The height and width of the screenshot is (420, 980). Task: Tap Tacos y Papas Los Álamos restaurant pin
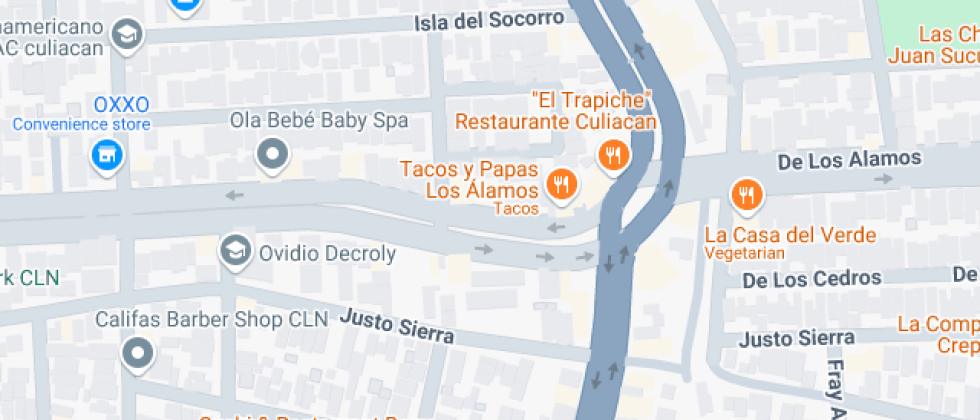(563, 183)
